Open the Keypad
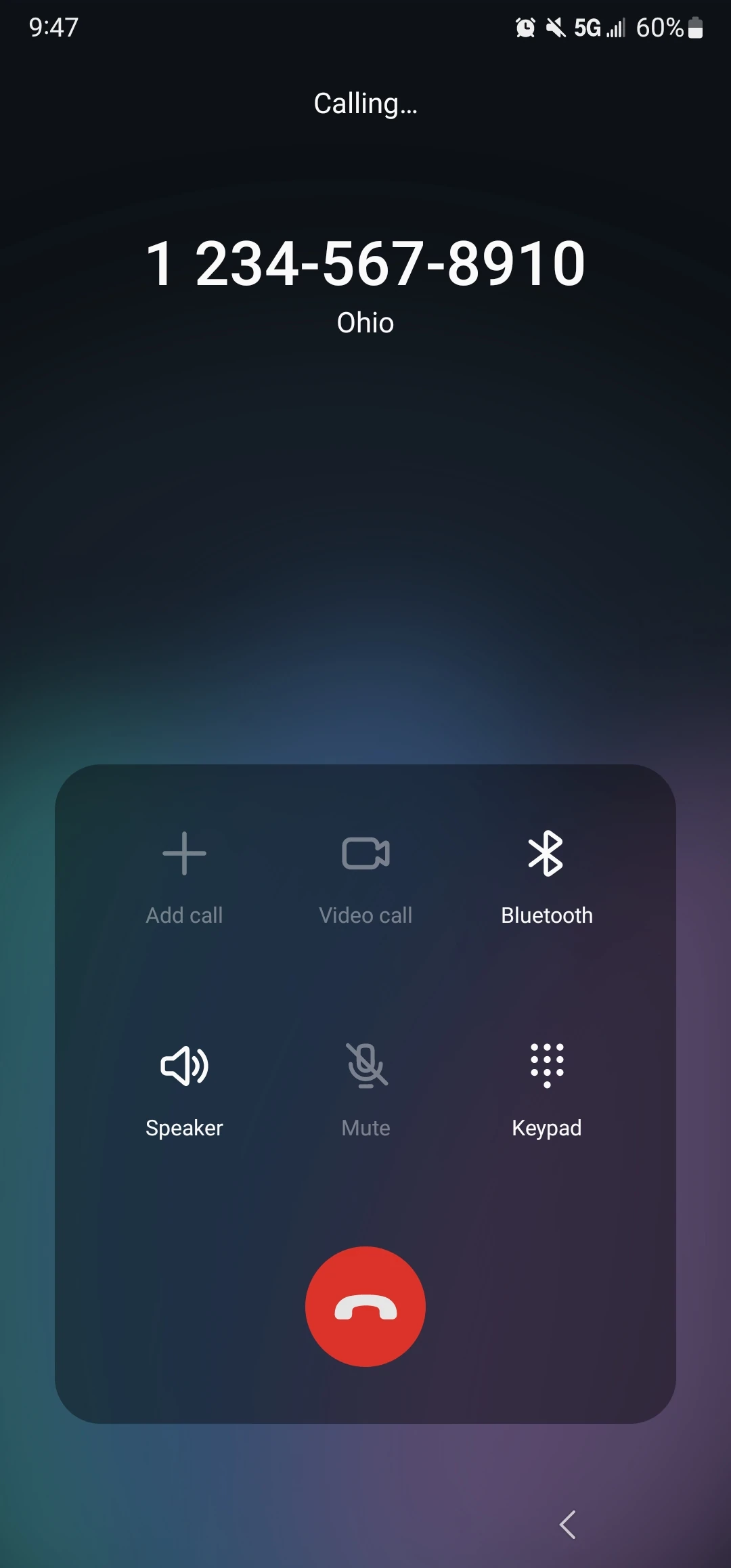731x1568 pixels. pyautogui.click(x=546, y=1066)
